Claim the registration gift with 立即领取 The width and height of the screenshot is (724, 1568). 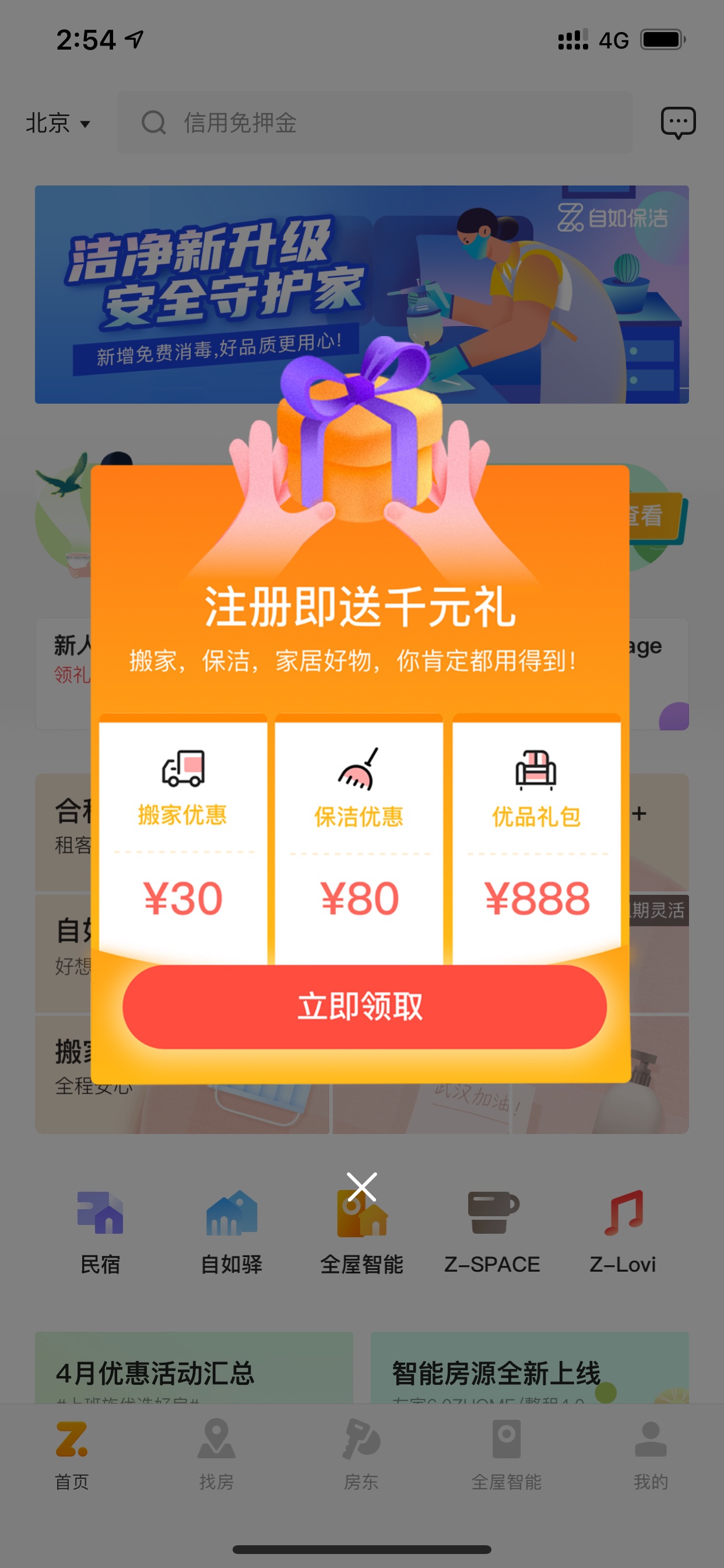click(364, 1006)
